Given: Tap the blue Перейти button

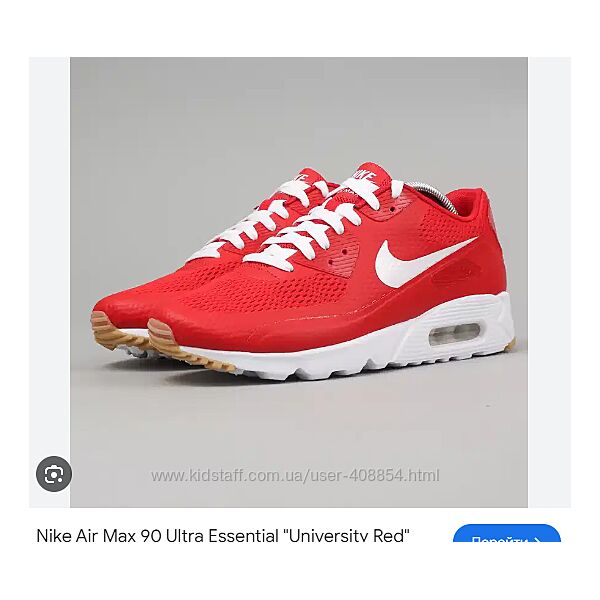Looking at the screenshot, I should tap(506, 538).
